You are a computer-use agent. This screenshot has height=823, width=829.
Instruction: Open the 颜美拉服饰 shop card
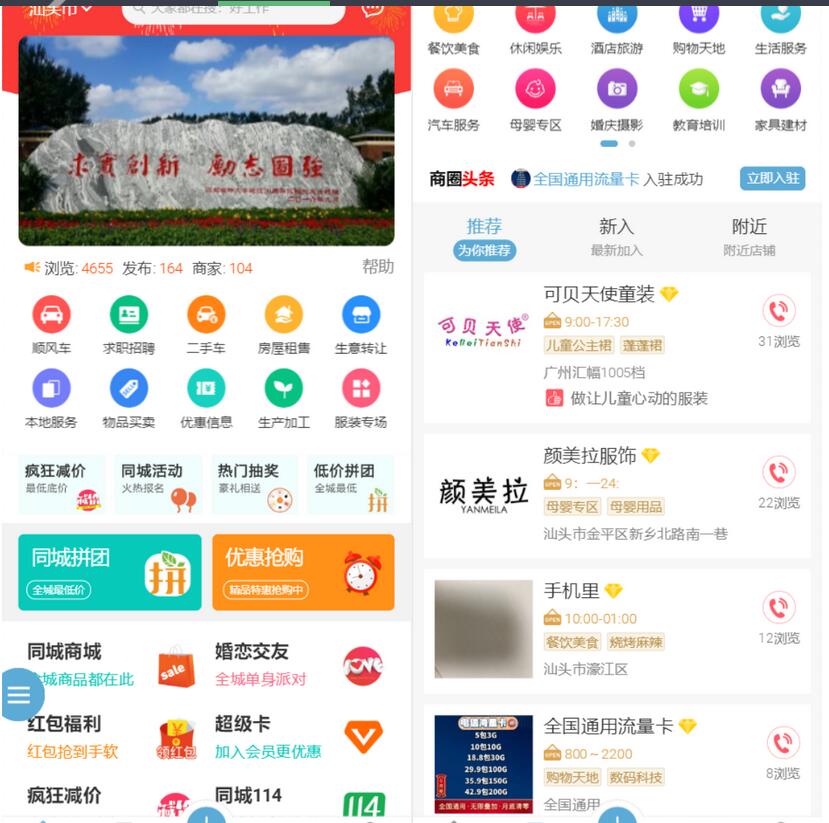point(616,496)
